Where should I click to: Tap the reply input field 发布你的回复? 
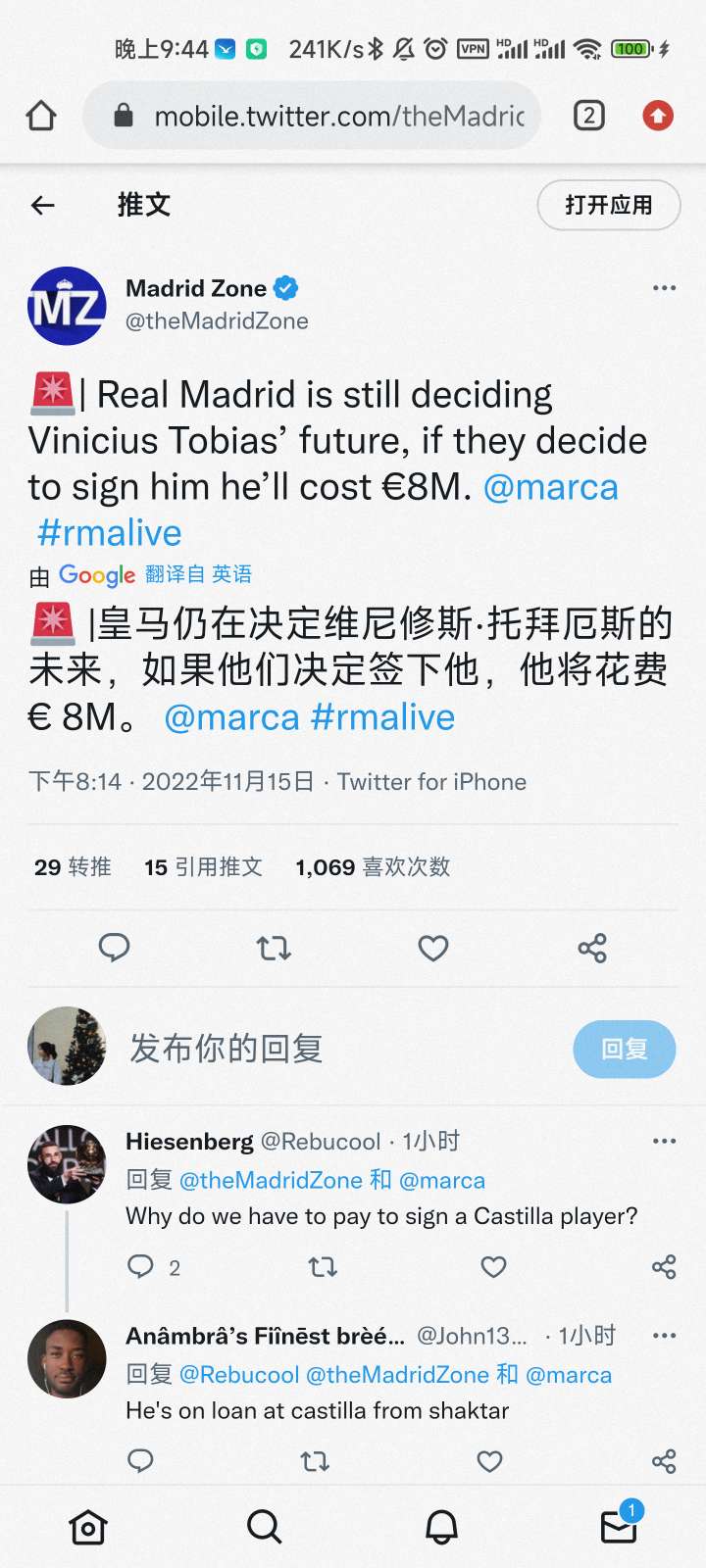(x=227, y=1048)
